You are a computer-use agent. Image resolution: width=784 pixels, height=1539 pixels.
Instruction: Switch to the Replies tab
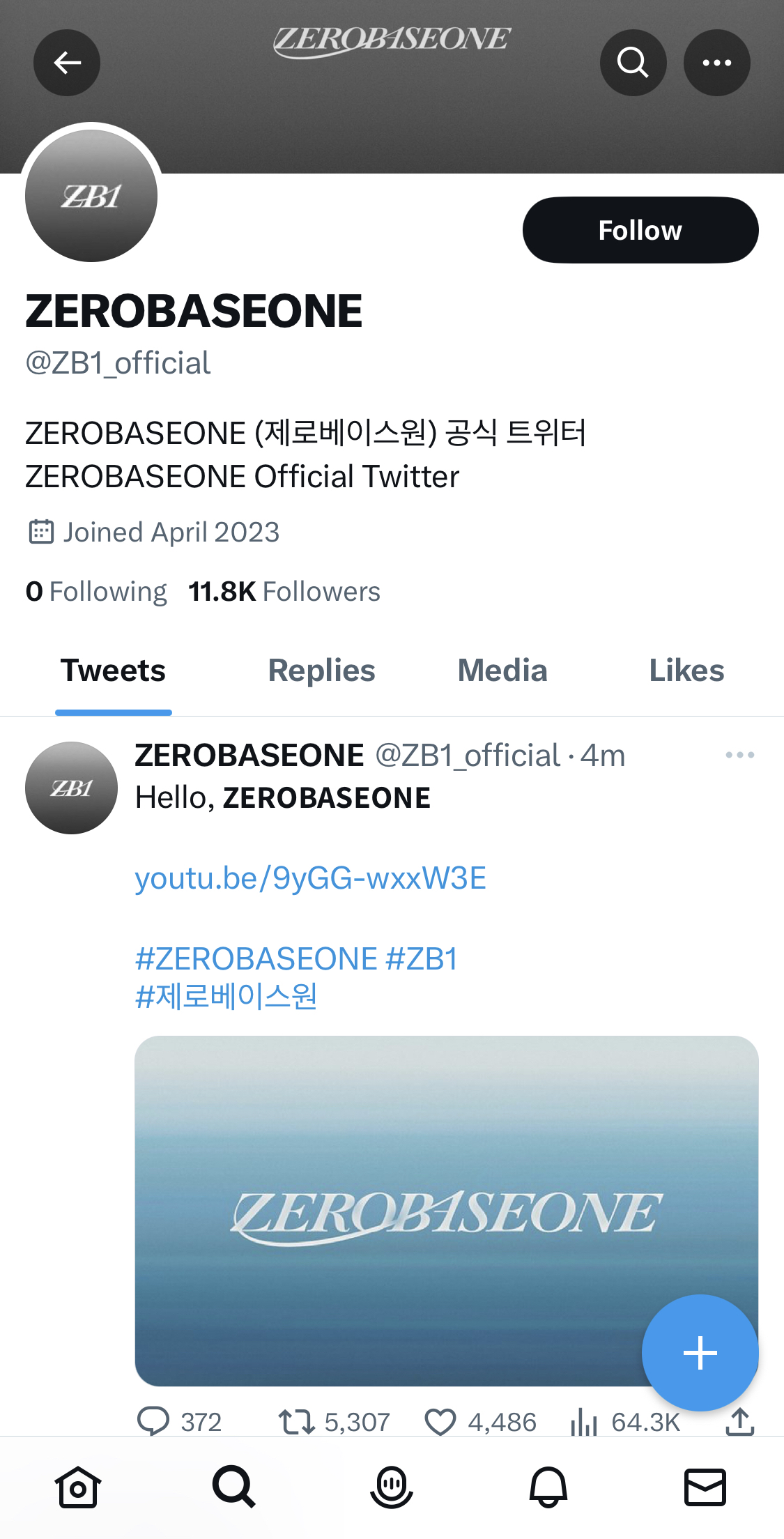pos(321,671)
